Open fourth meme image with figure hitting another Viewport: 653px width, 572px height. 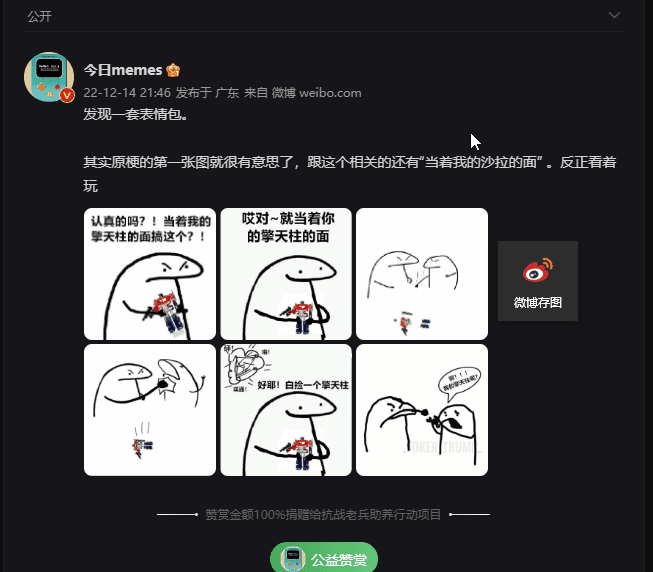click(150, 410)
